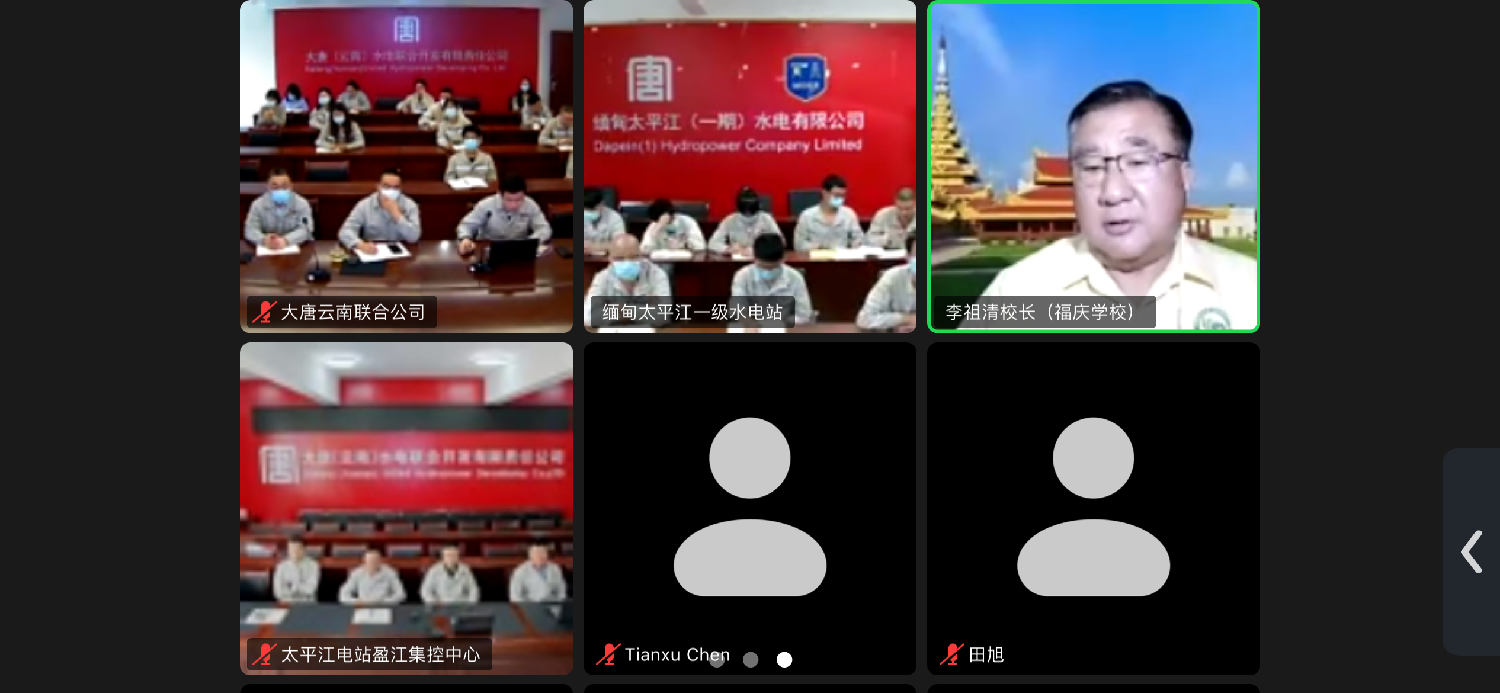Select the 缅甸太平江一级水电站 video tile
This screenshot has width=1500, height=693.
(x=750, y=166)
